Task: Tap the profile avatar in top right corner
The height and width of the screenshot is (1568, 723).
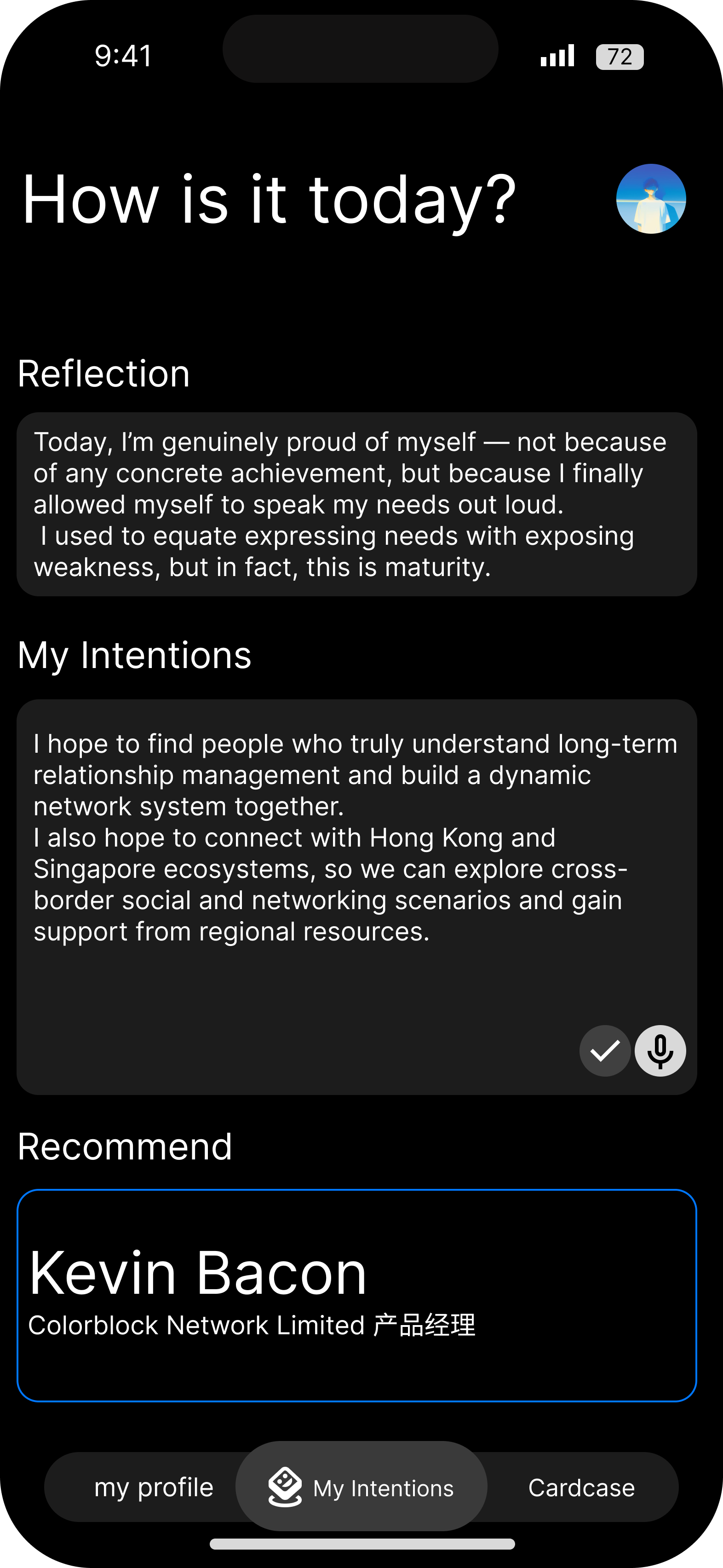Action: 651,198
